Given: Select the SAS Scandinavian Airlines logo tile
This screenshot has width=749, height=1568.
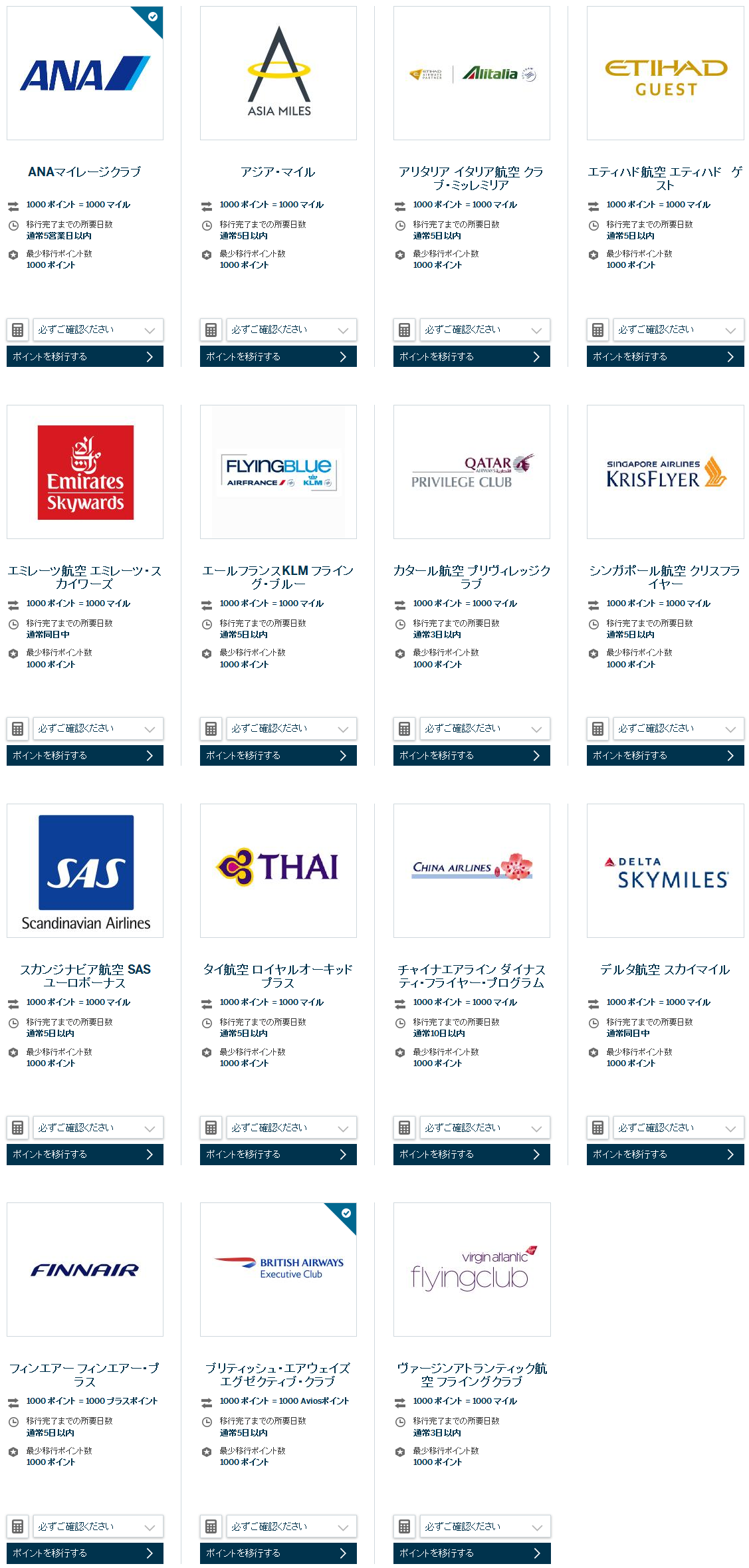Looking at the screenshot, I should (x=85, y=871).
